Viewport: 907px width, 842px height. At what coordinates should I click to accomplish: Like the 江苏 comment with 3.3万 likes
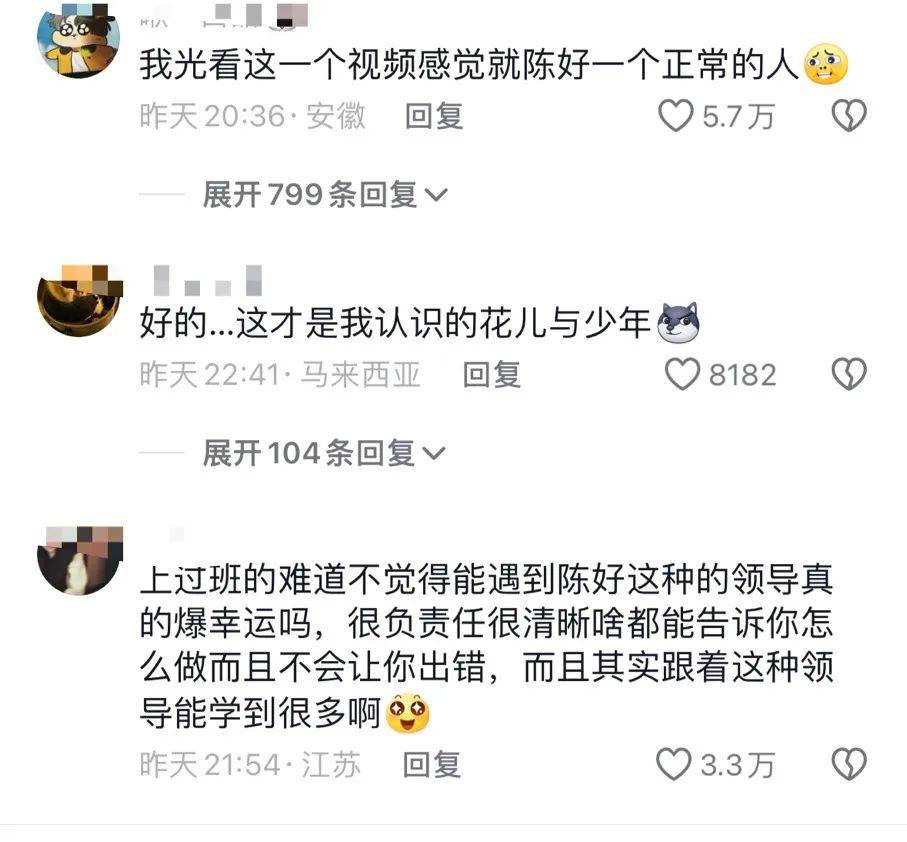(674, 765)
